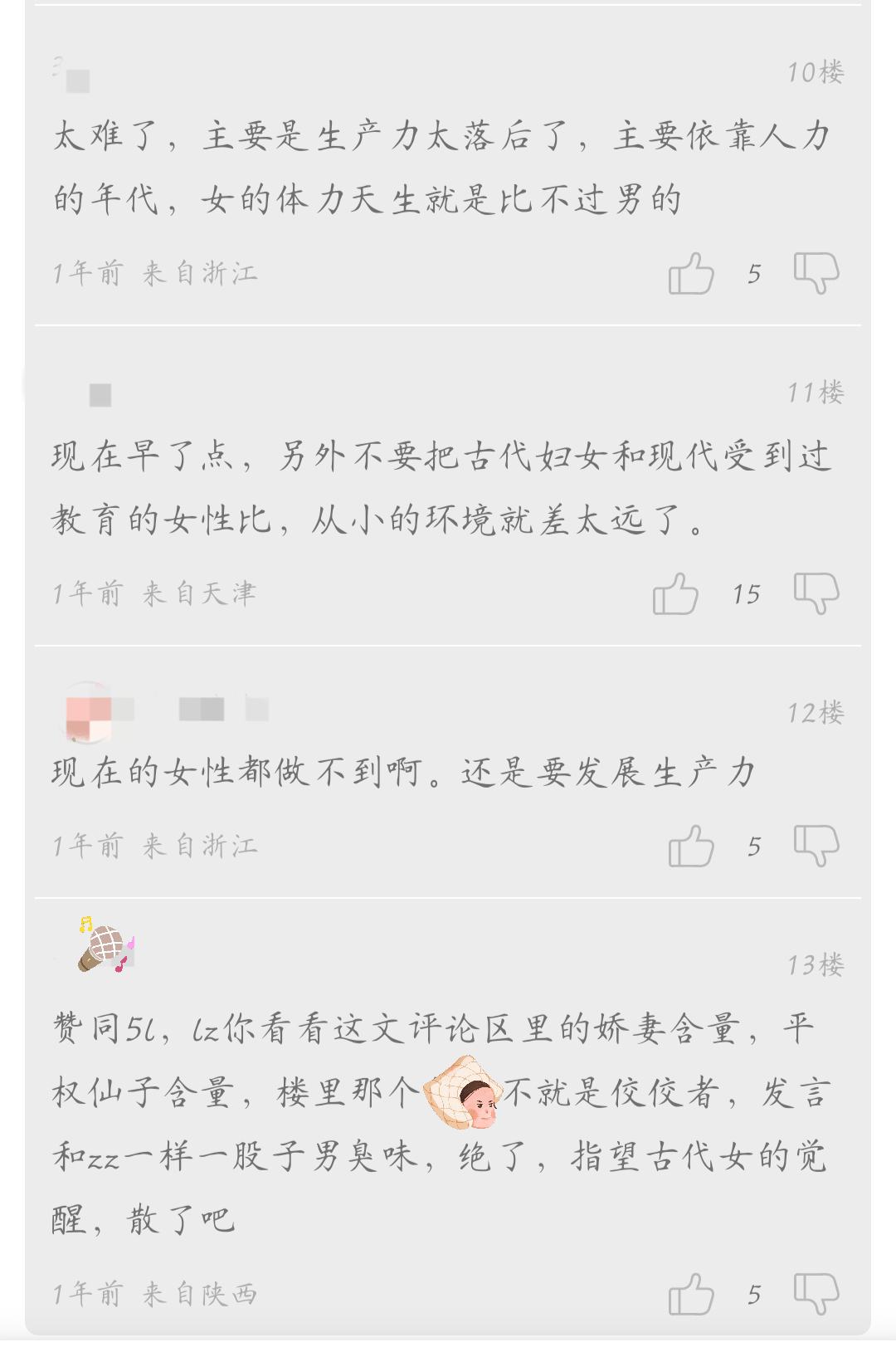896x1352 pixels.
Task: Dislike the 12楼 comment
Action: [816, 846]
